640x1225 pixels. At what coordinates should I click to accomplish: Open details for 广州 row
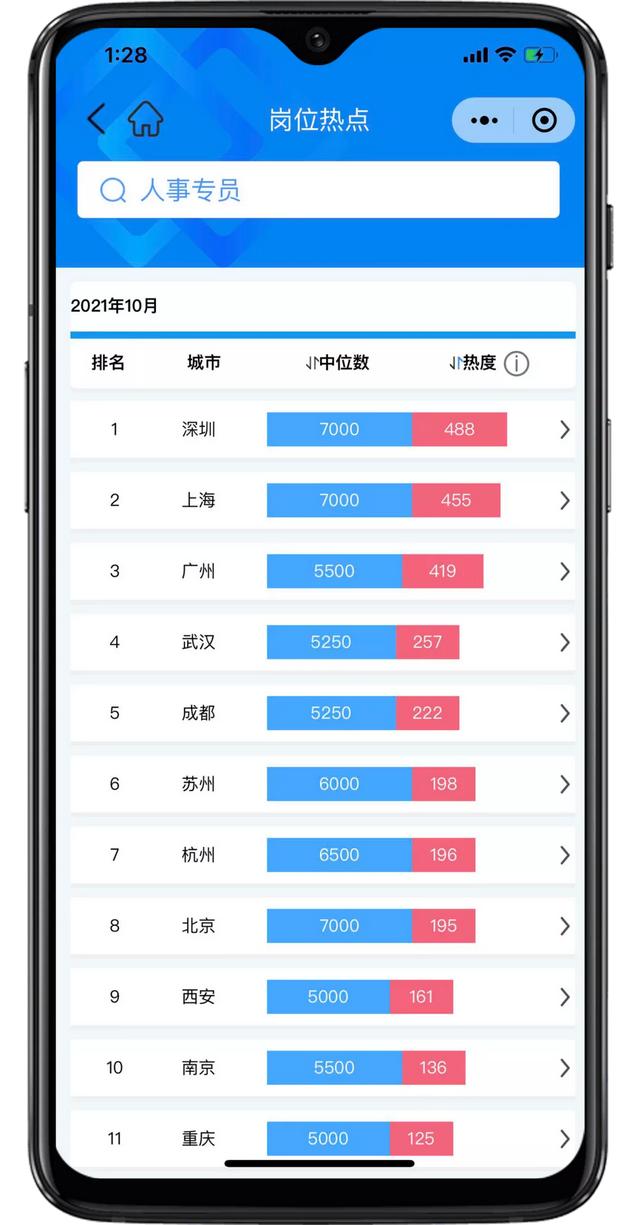tap(564, 571)
